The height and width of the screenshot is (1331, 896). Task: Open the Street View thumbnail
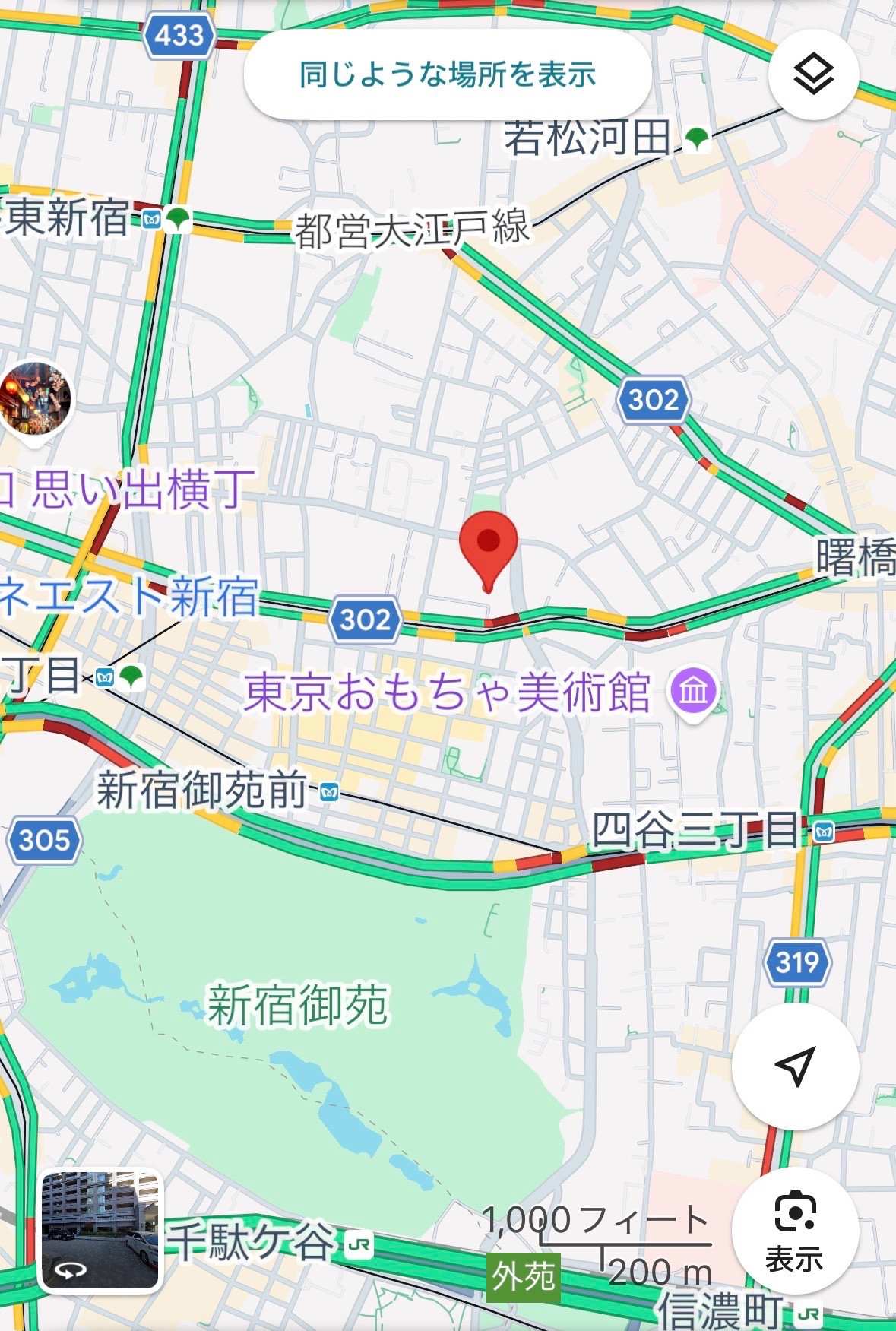(100, 1229)
